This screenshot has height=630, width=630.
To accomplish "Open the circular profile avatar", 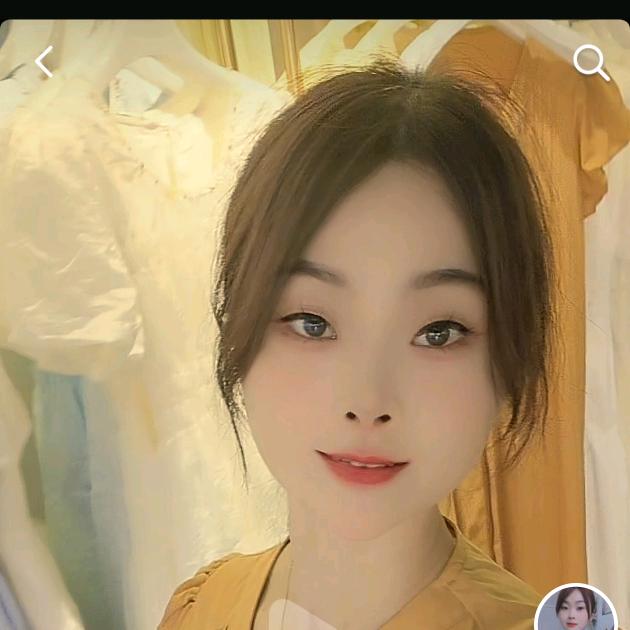I will (x=576, y=610).
